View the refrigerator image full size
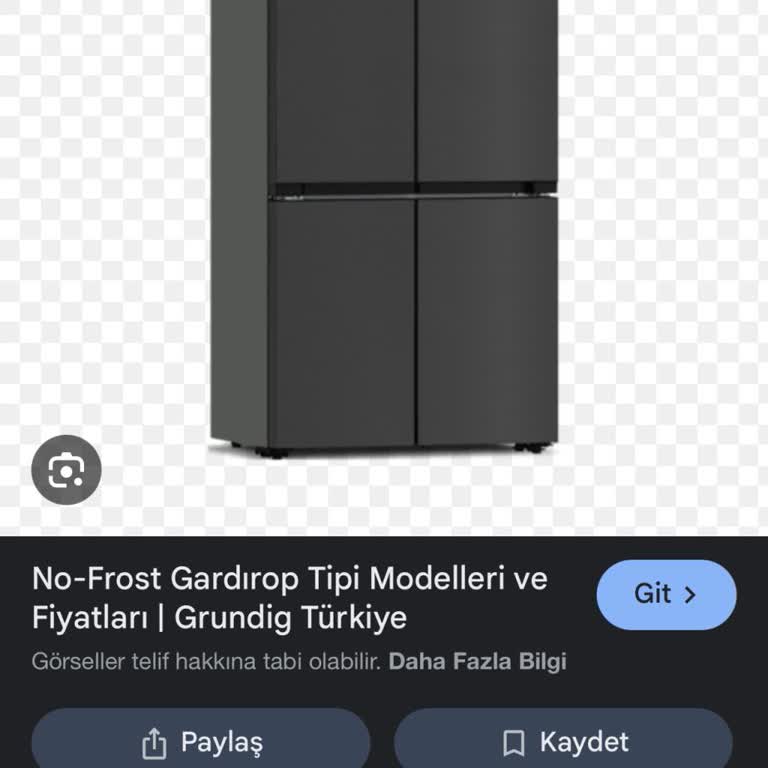 [x=384, y=230]
